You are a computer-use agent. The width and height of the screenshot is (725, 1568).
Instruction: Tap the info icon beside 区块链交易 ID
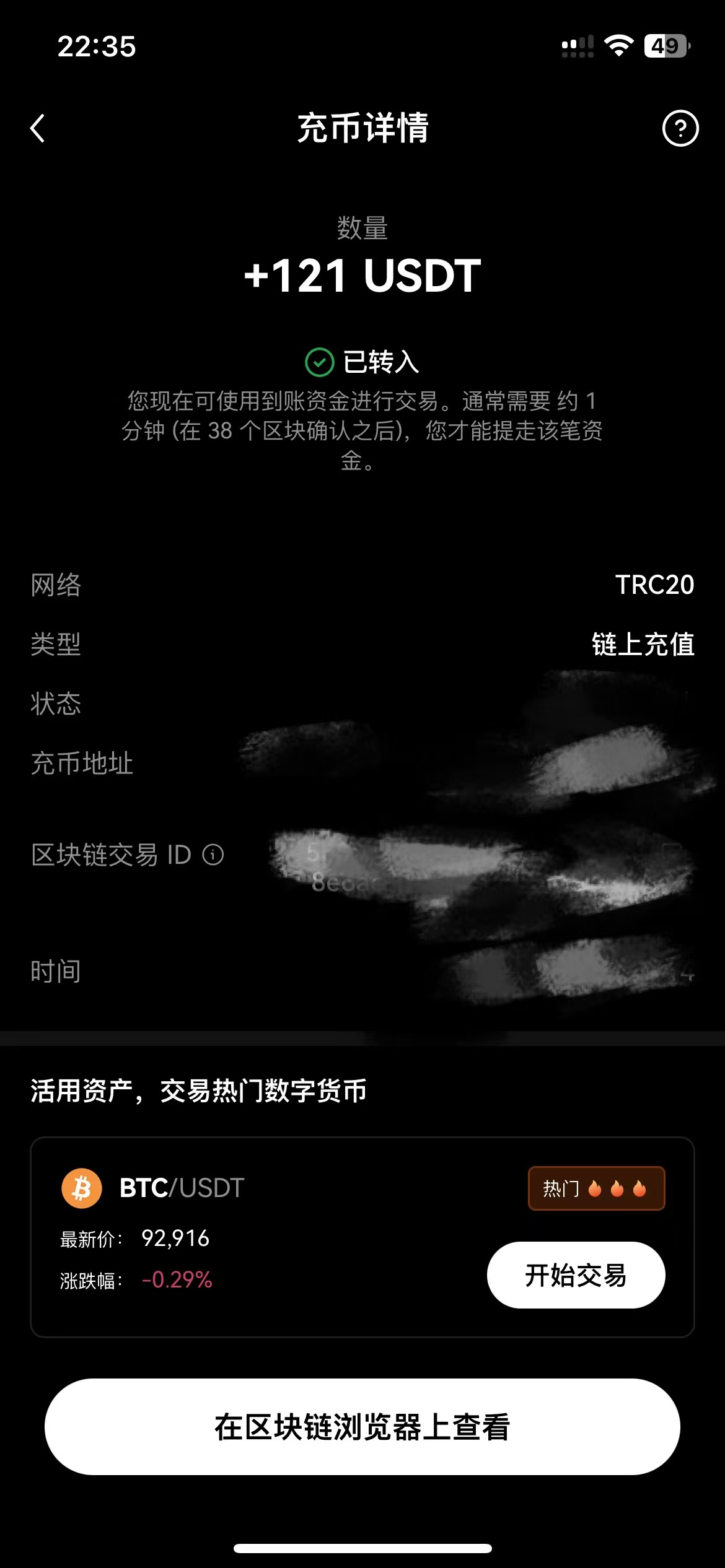tap(213, 855)
